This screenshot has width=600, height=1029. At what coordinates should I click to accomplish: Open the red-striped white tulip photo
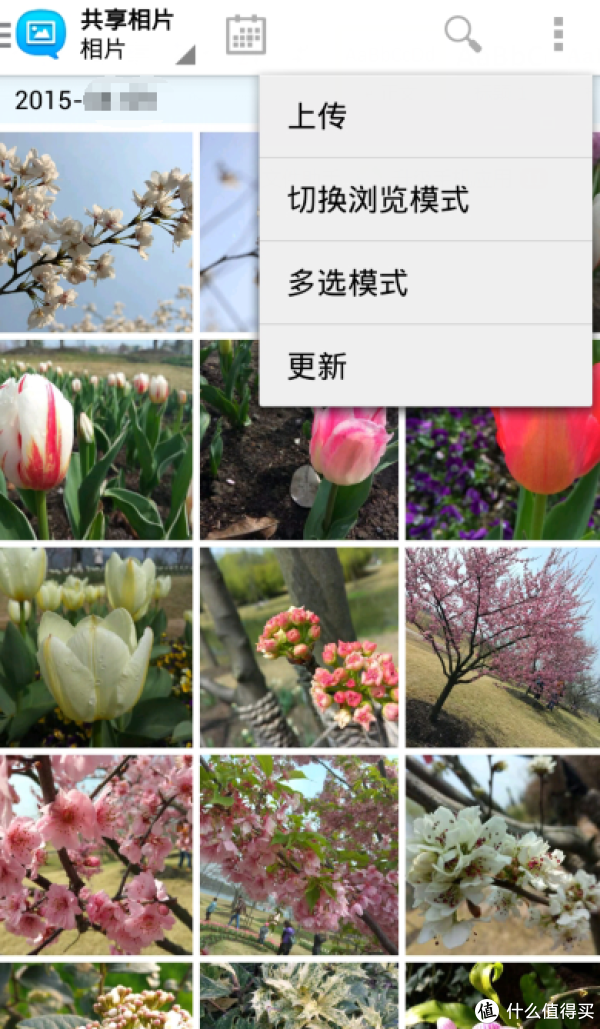tap(96, 440)
